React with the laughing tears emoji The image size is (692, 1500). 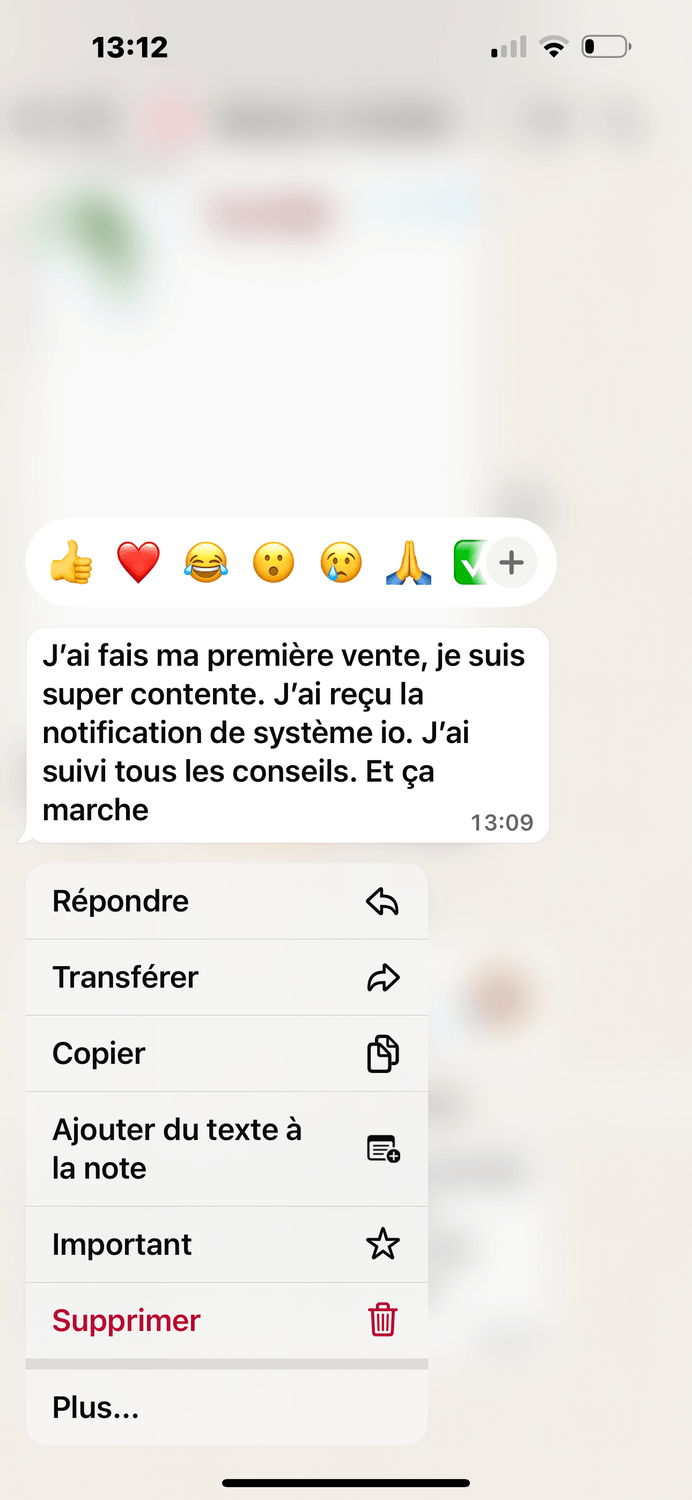click(206, 563)
